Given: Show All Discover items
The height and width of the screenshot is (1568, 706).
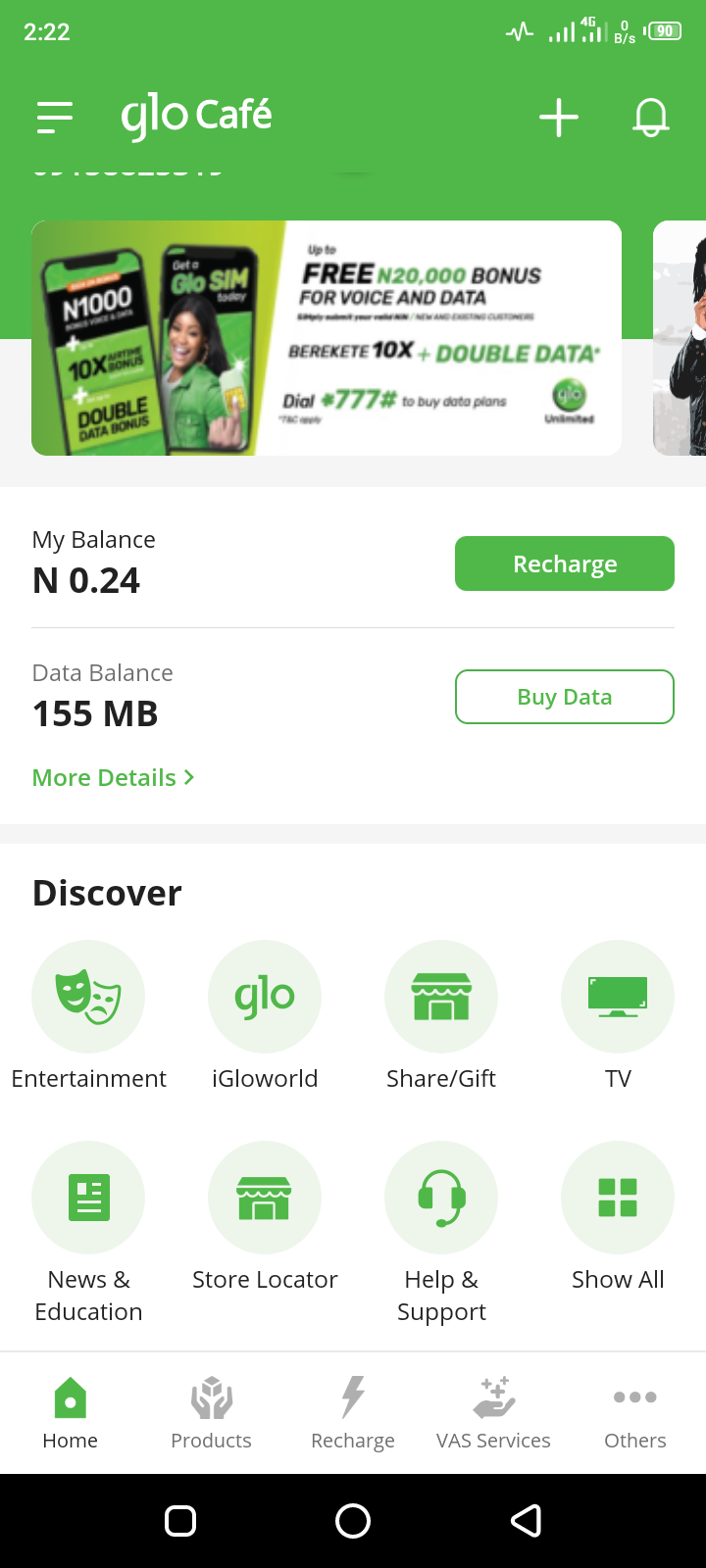Looking at the screenshot, I should tap(618, 1198).
